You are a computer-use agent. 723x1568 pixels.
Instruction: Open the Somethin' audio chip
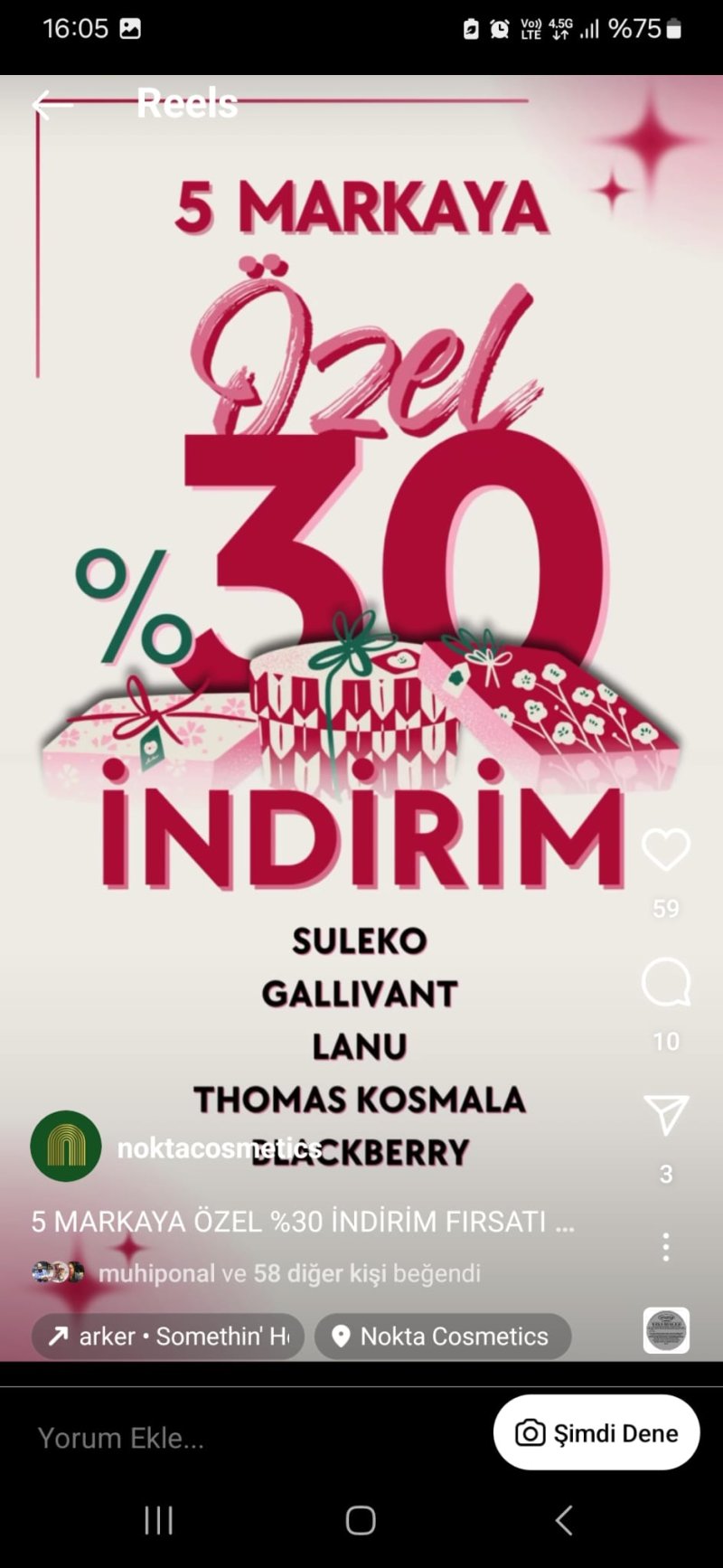(168, 1337)
